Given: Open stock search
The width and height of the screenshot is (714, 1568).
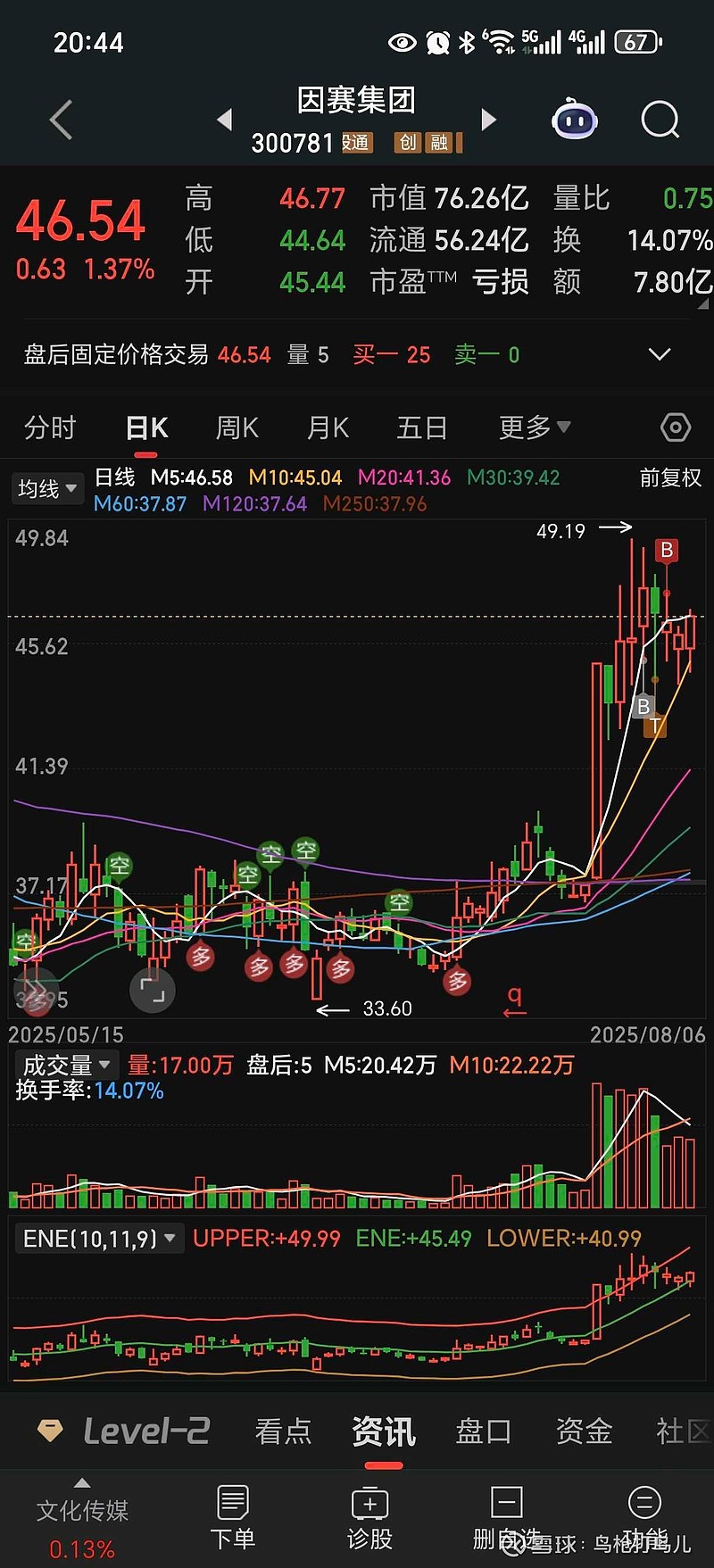Looking at the screenshot, I should click(660, 120).
